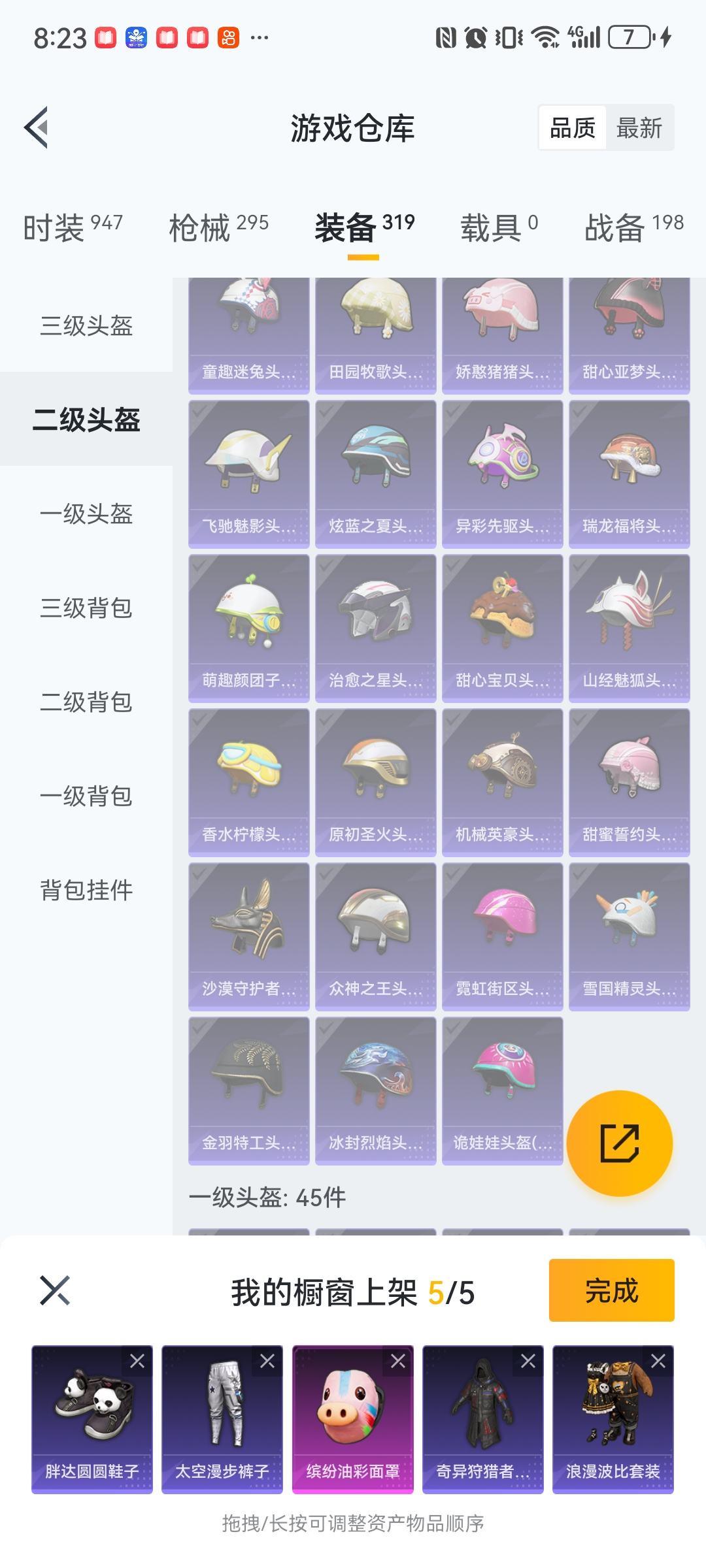706x1568 pixels.
Task: Remove 浪漫波比套装 from the showcase
Action: pos(658,1361)
